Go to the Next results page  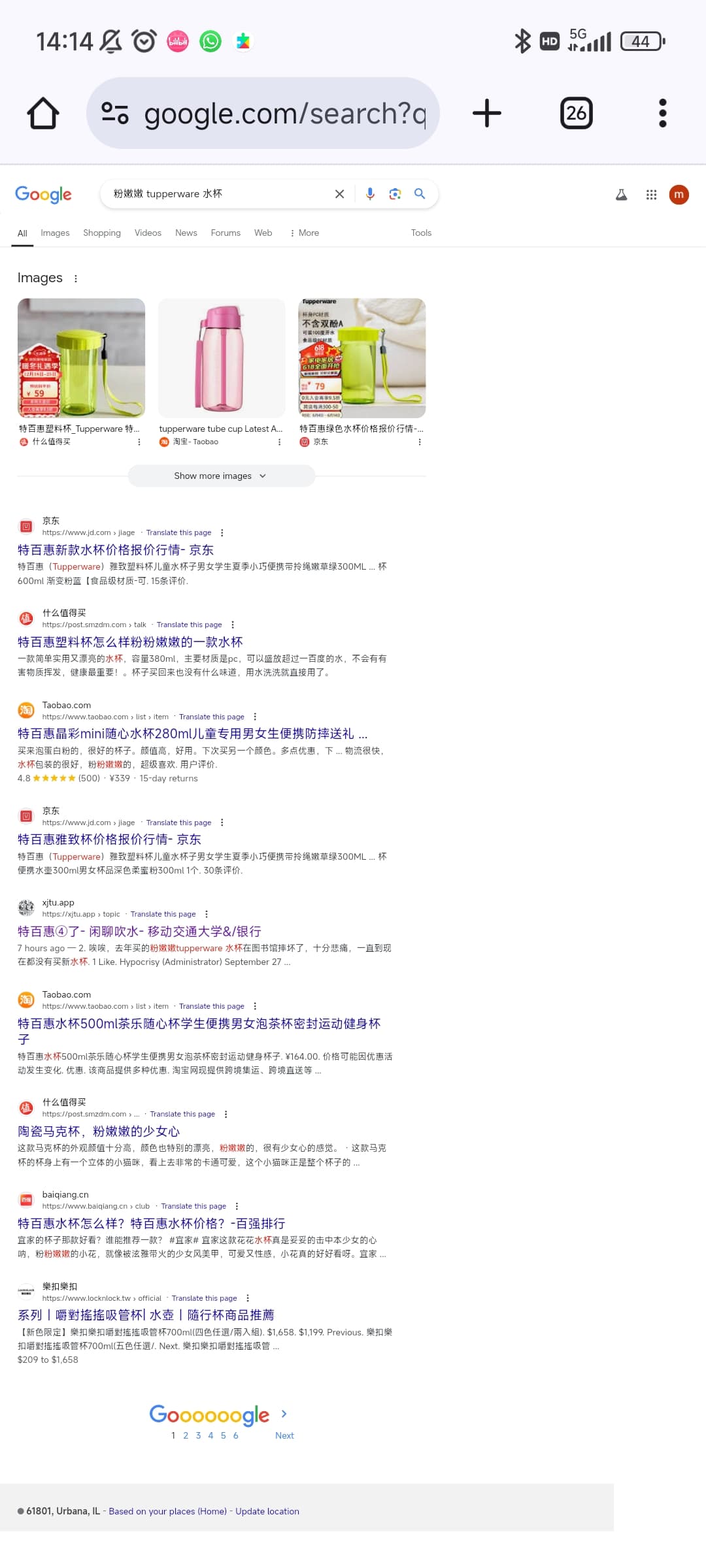pyautogui.click(x=284, y=1435)
